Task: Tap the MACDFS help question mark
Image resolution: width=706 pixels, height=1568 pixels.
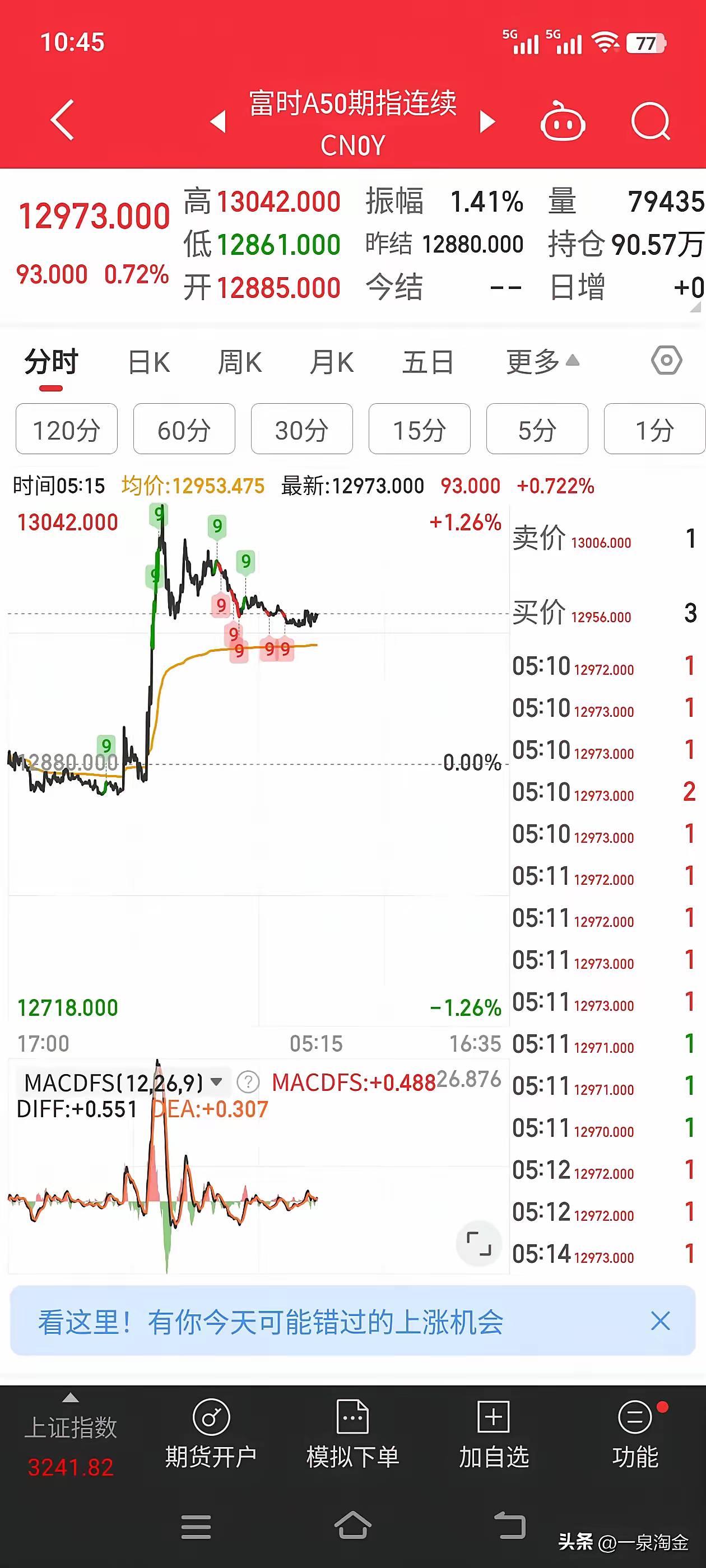Action: pos(247,1083)
